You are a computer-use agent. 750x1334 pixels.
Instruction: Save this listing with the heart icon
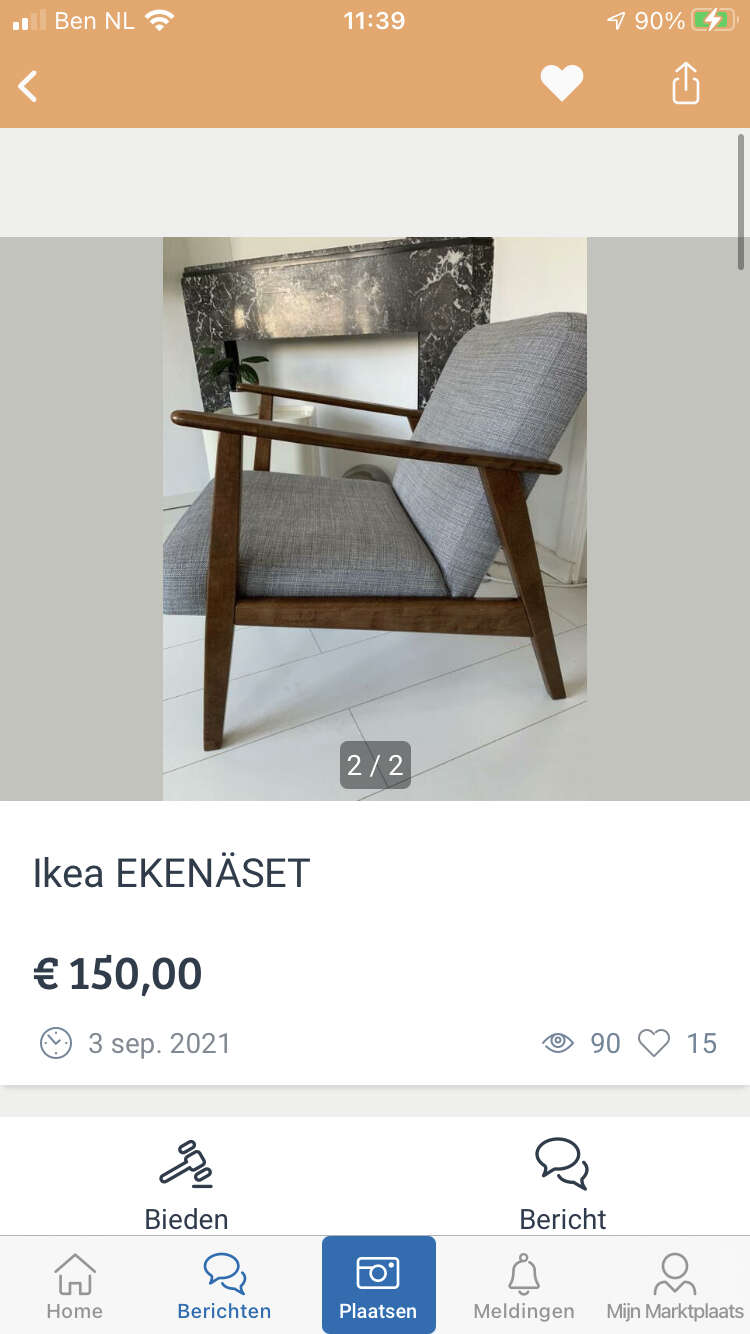562,83
